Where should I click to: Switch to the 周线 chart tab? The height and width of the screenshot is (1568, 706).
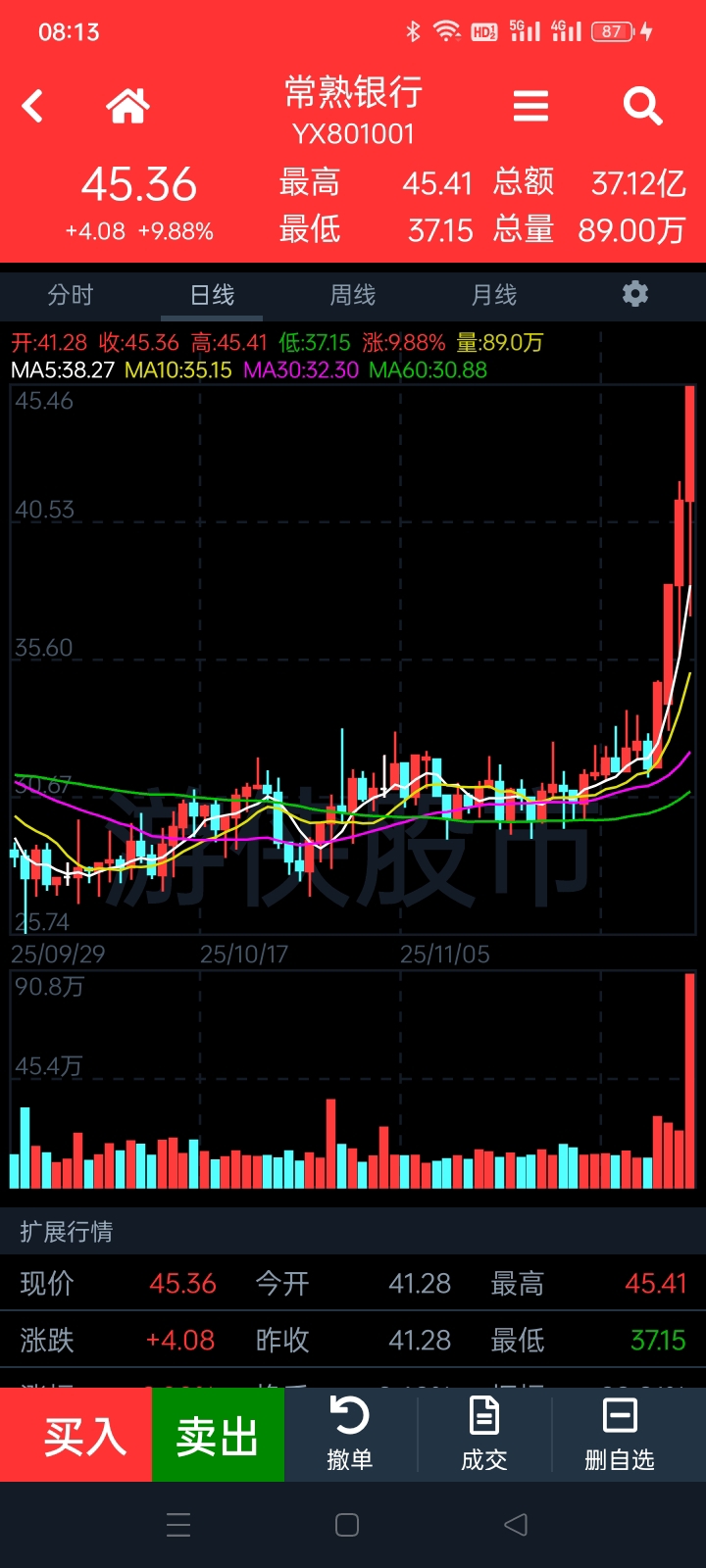353,295
